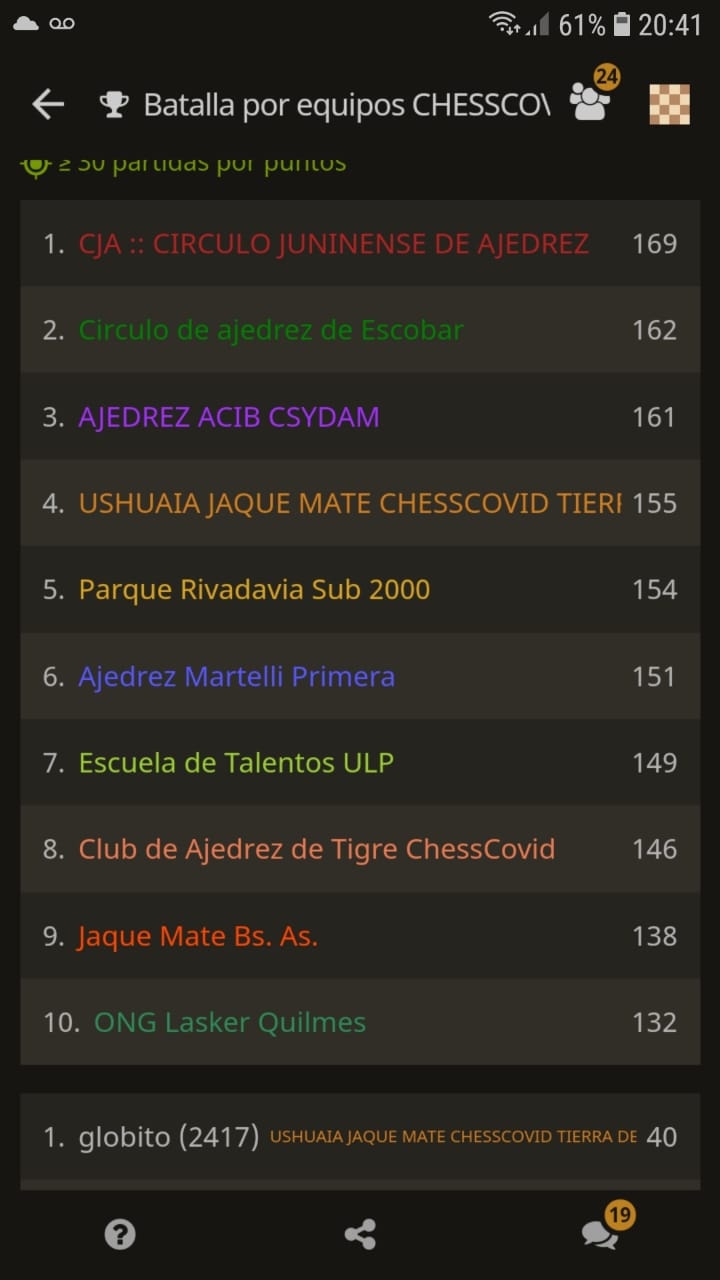Viewport: 720px width, 1280px height.
Task: Open Club de Ajedrez de Tigre ChessCovid
Action: coord(360,849)
